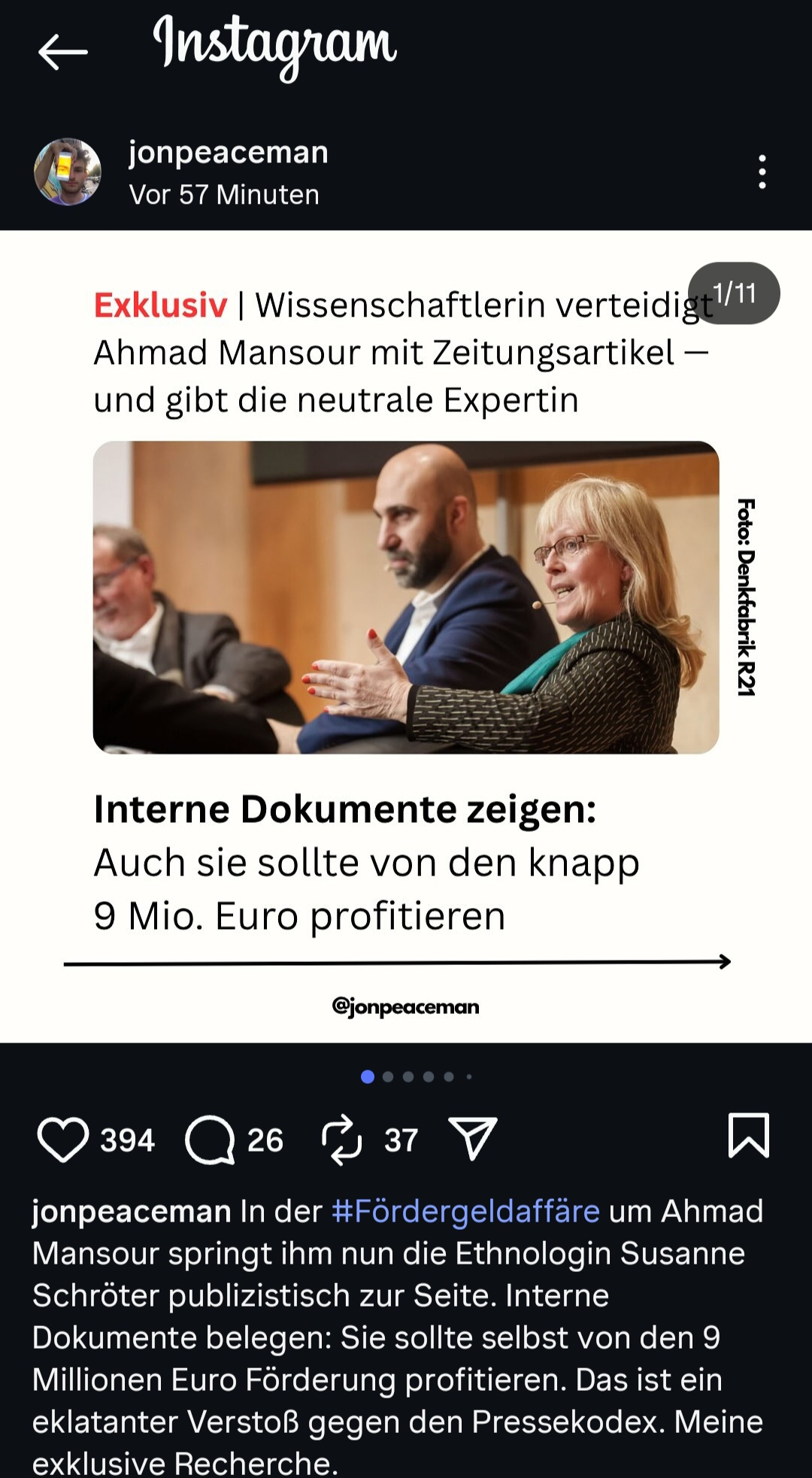Tap the jonpeaceman username in the header
The image size is (812, 1478).
pos(229,153)
